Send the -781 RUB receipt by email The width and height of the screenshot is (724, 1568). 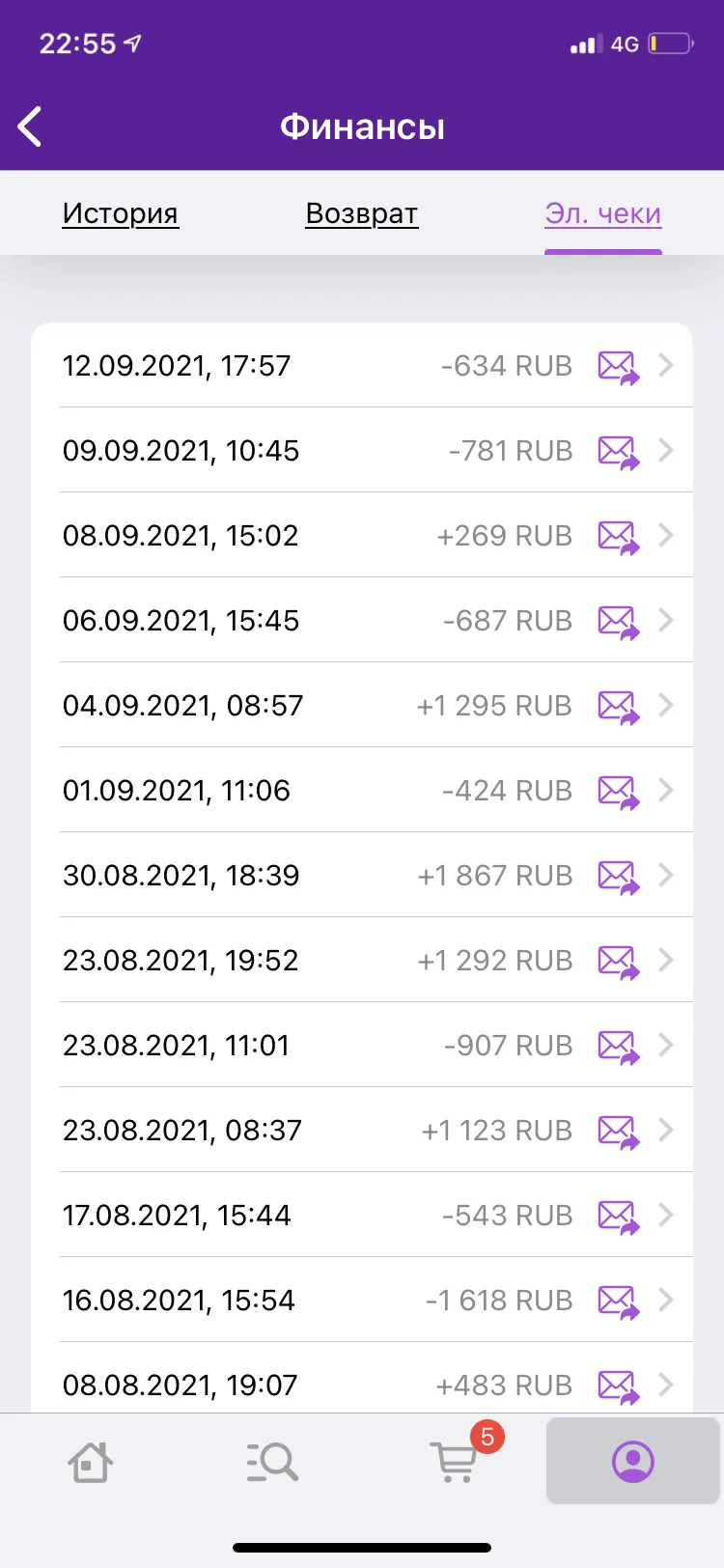619,451
